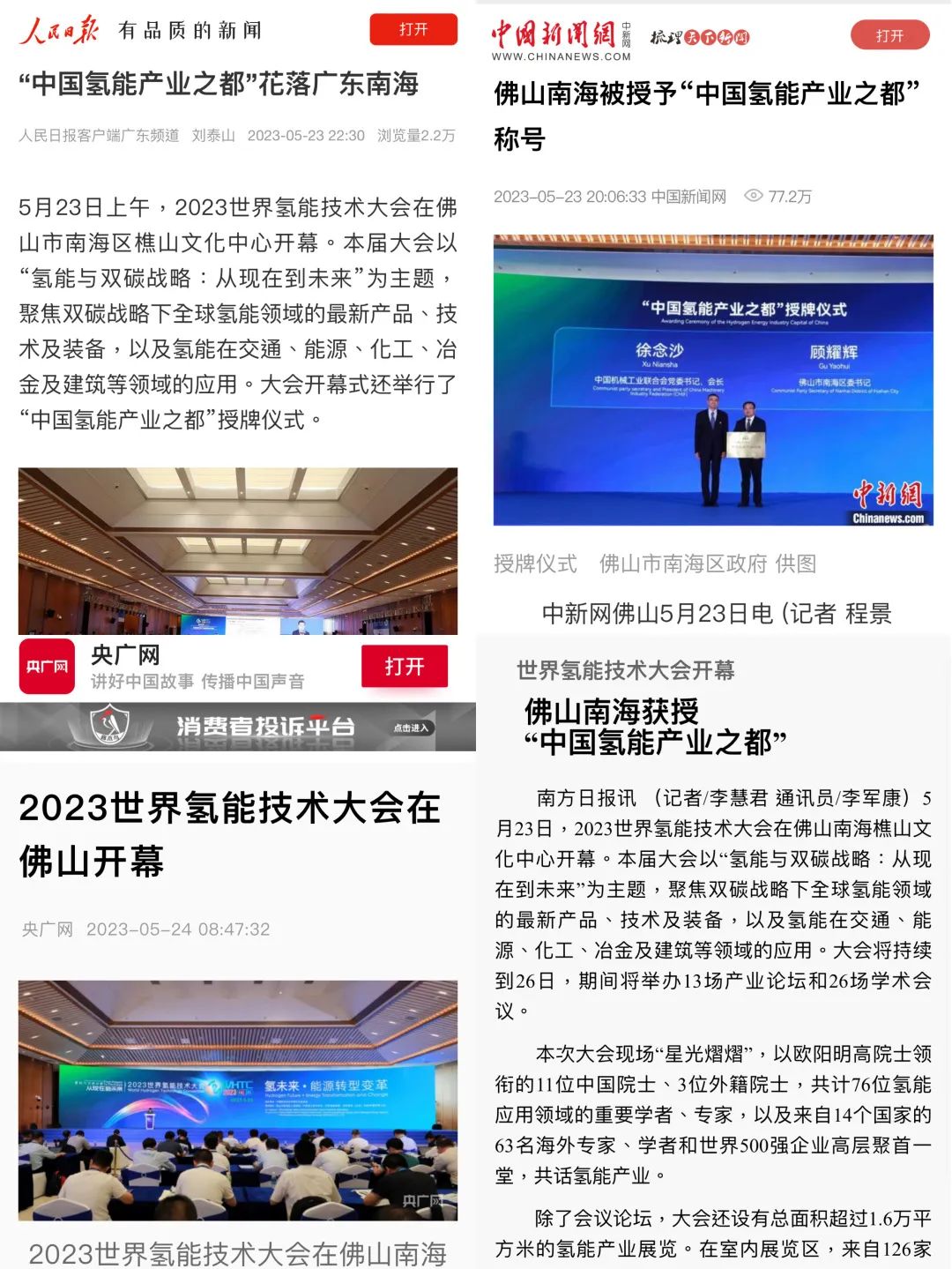
Task: Click 点击进入 on the complaint platform banner
Action: pos(410,728)
